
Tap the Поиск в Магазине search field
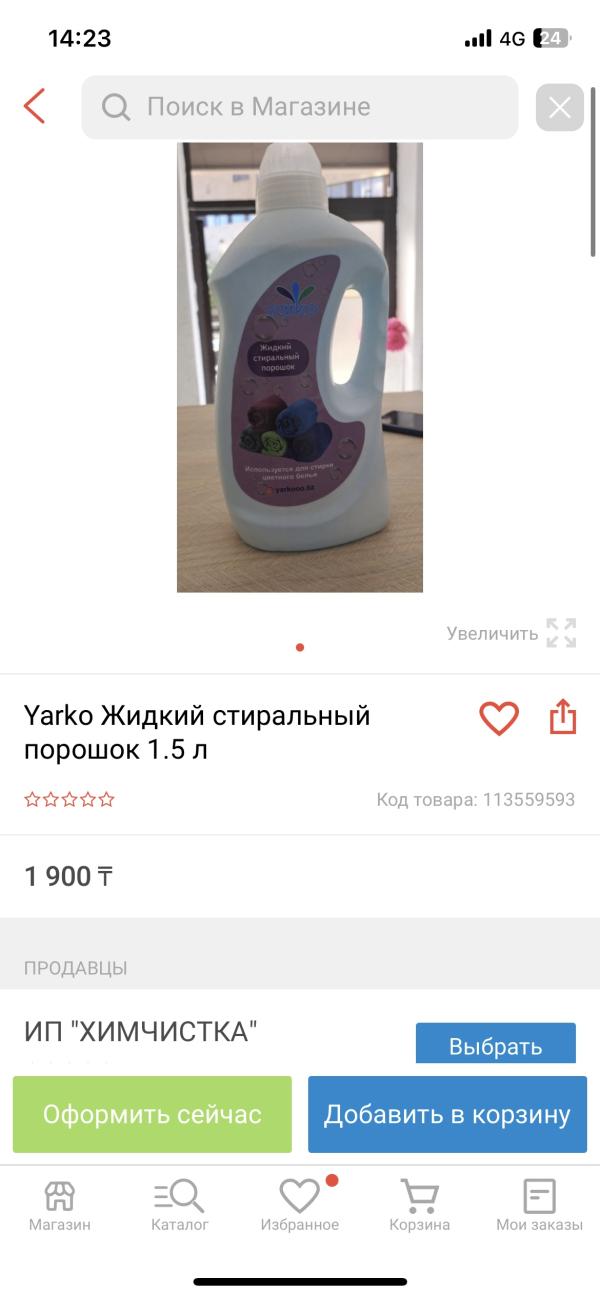pos(300,107)
